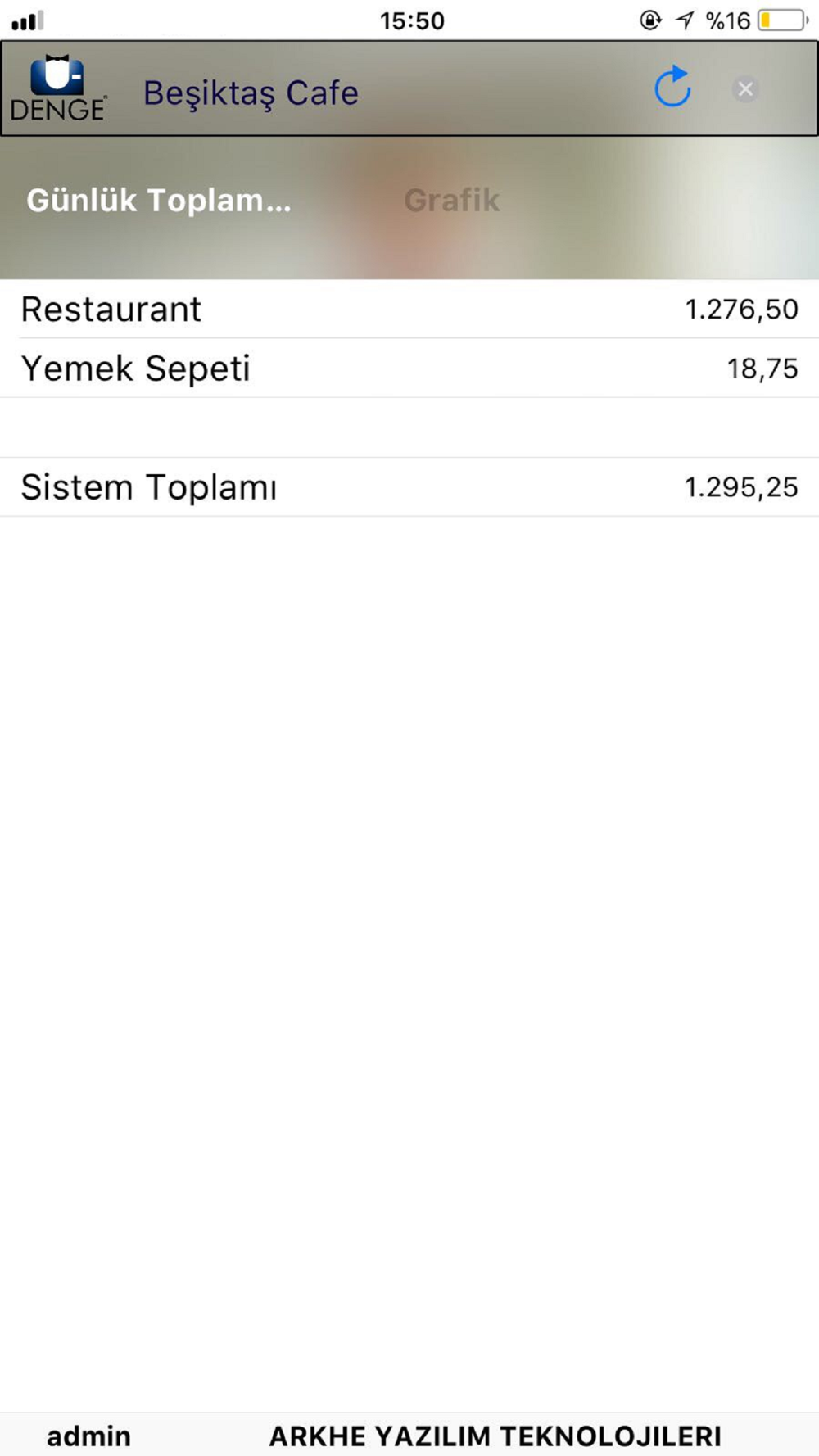Open the Restaurant row
Image resolution: width=819 pixels, height=1456 pixels.
pos(409,309)
